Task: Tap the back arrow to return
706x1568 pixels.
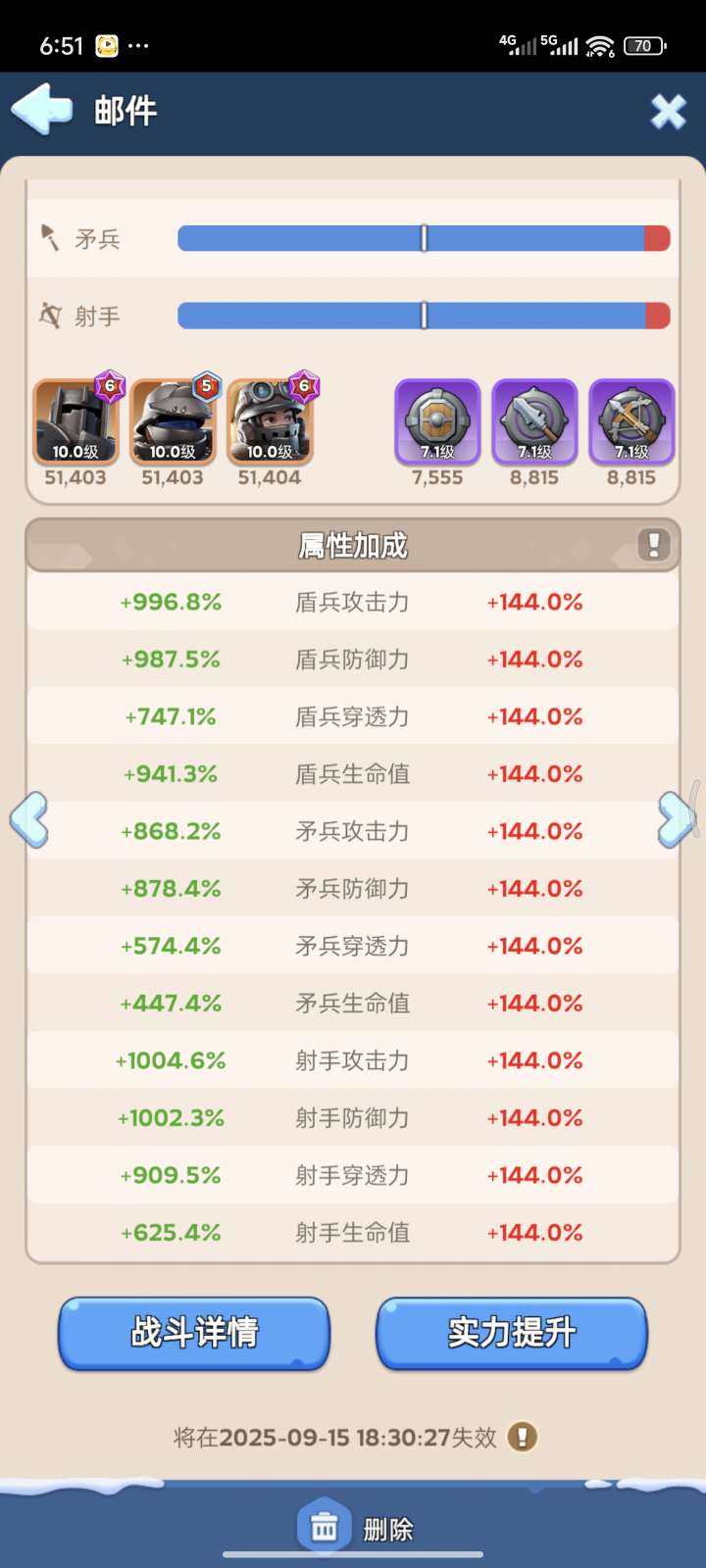Action: 41,110
